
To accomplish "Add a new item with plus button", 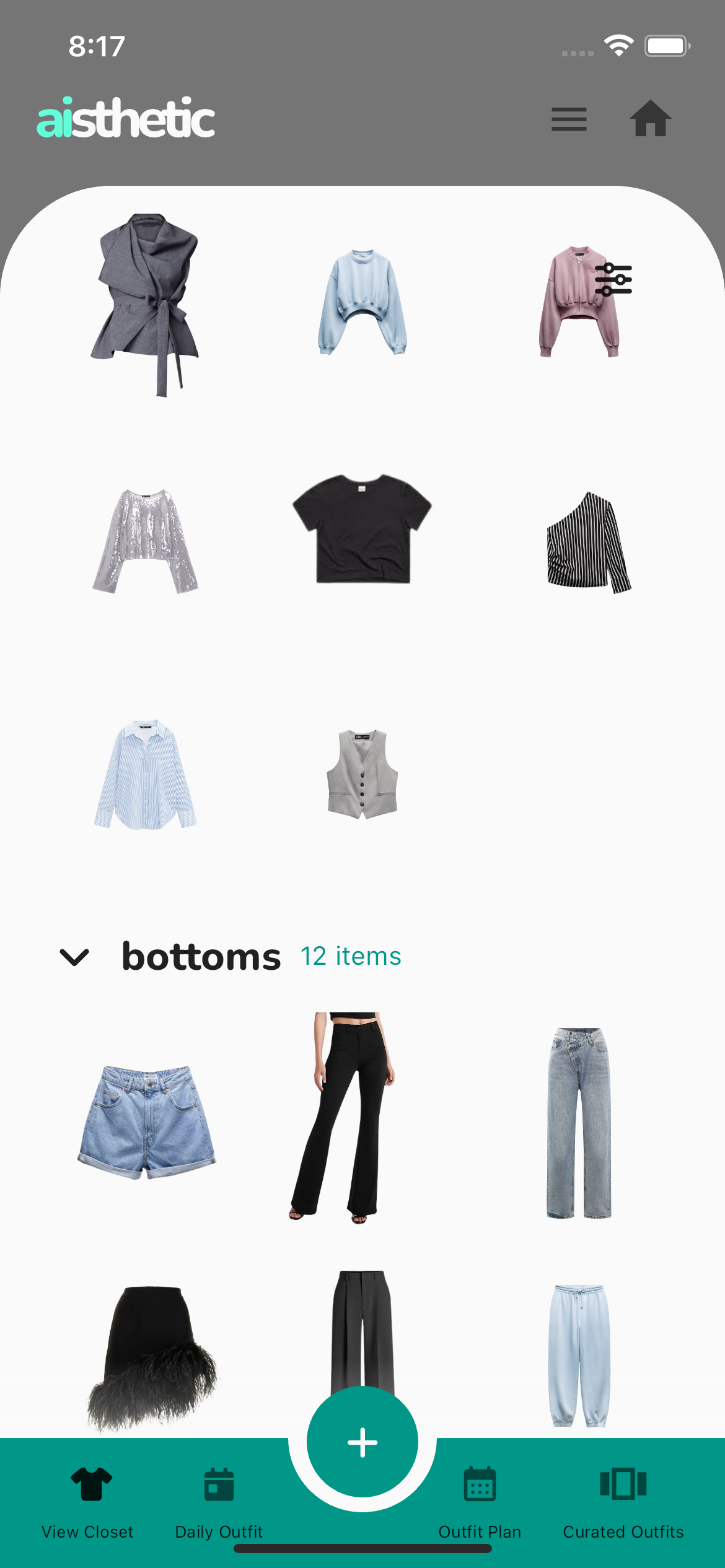I will coord(362,1442).
